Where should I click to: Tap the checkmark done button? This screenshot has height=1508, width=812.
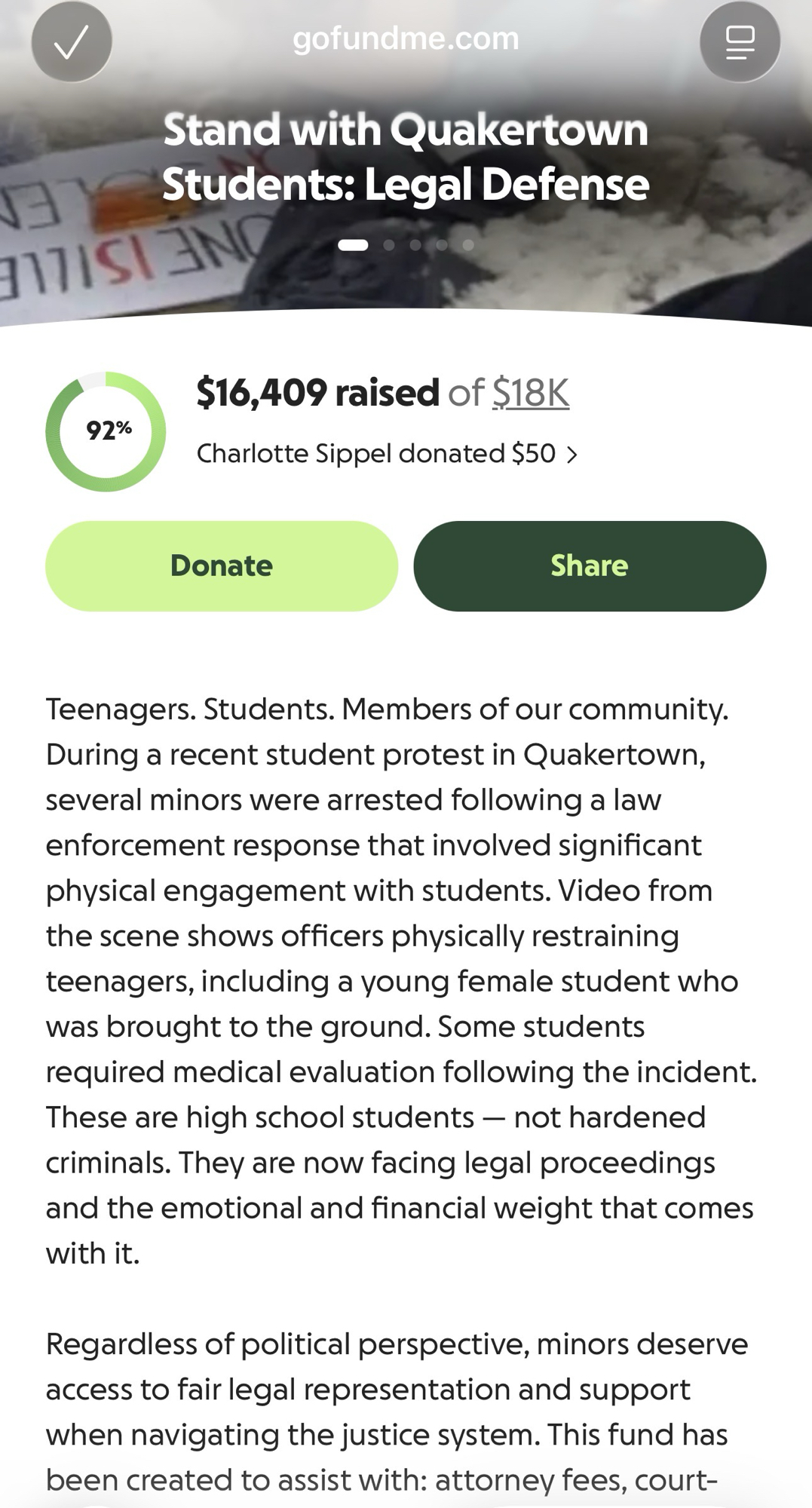72,41
